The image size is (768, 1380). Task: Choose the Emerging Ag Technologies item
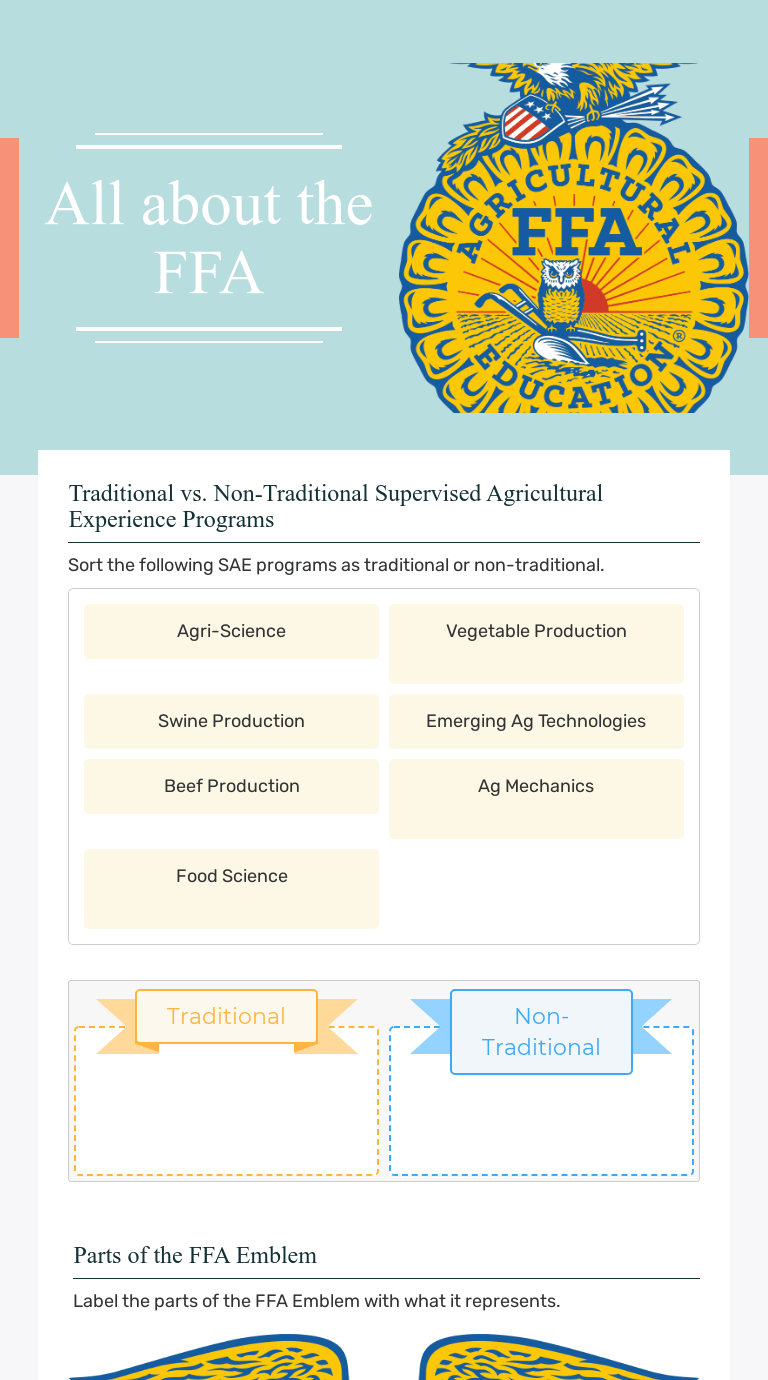(x=536, y=721)
